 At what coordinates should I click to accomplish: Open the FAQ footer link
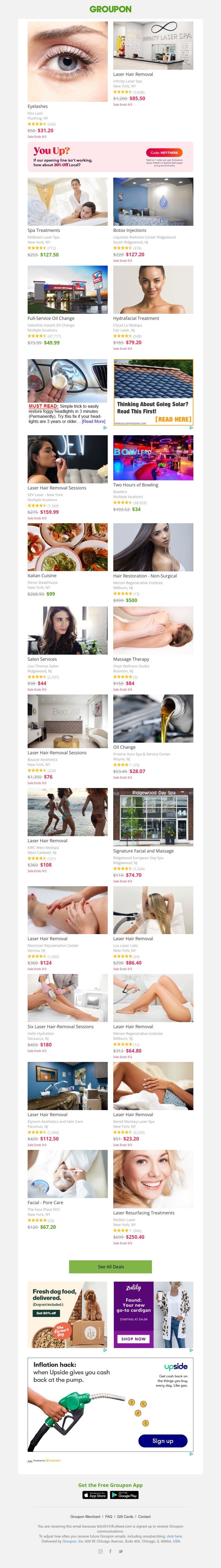109,1516
